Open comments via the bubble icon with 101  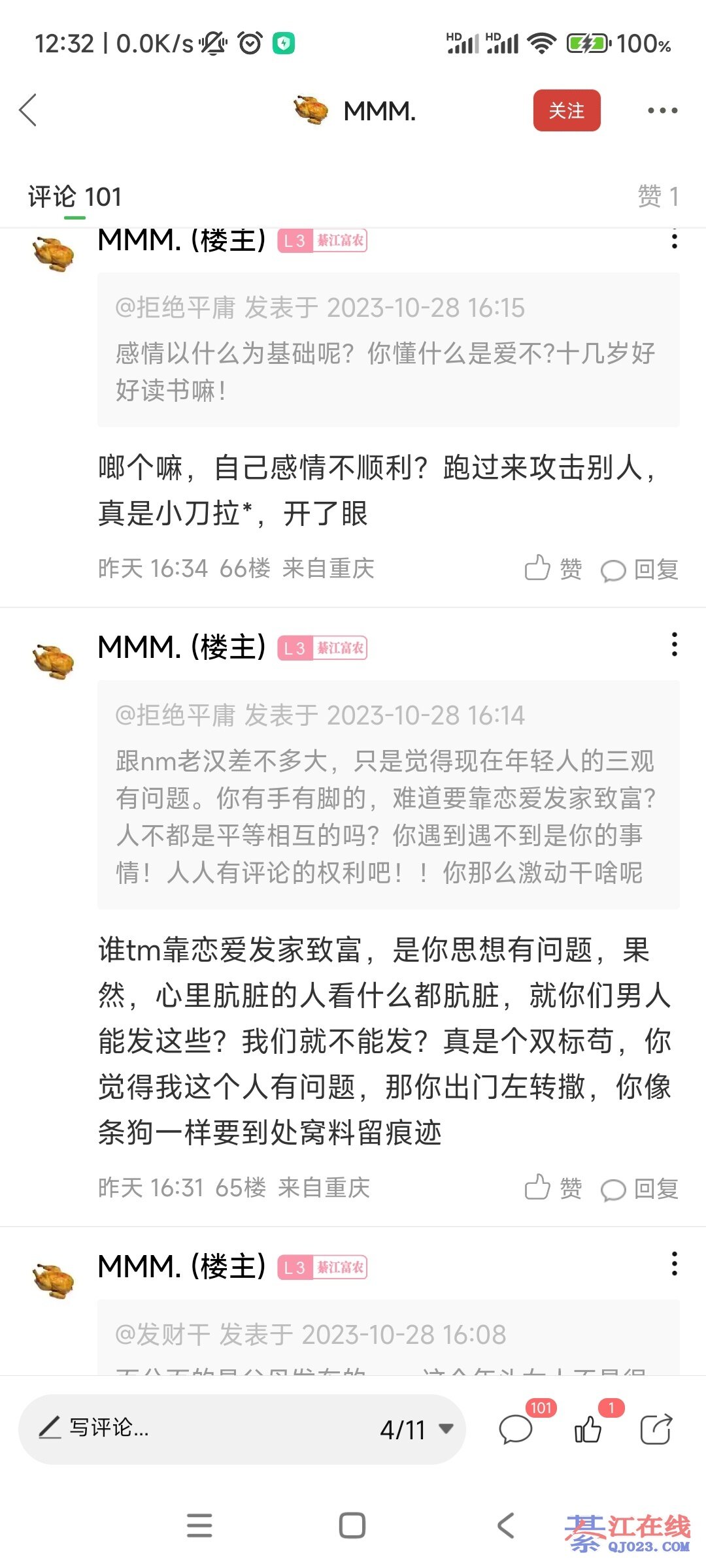click(516, 1429)
